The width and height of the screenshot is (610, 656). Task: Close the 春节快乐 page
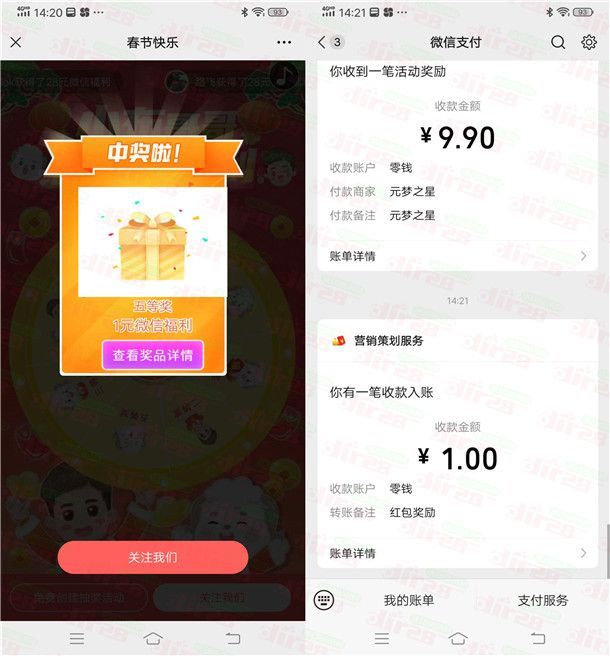pos(15,42)
